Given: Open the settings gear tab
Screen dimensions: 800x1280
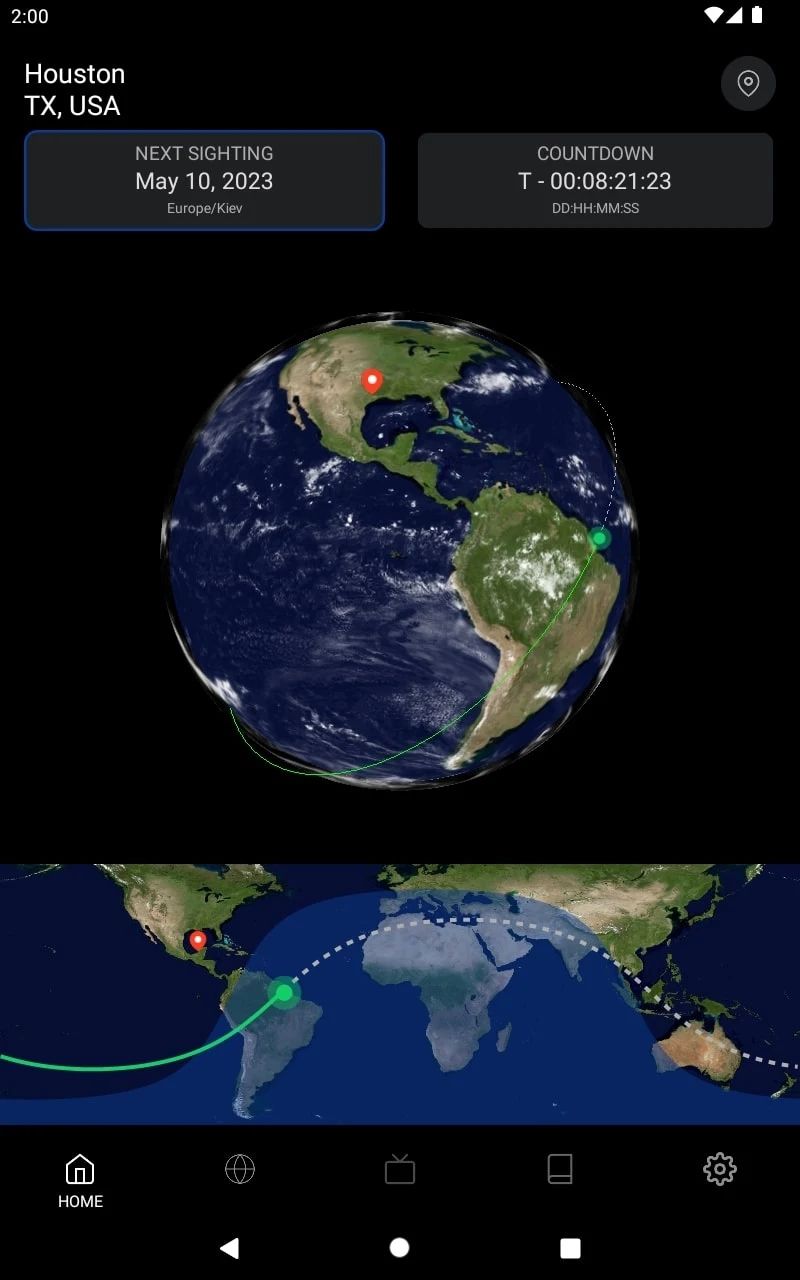Looking at the screenshot, I should (720, 1168).
